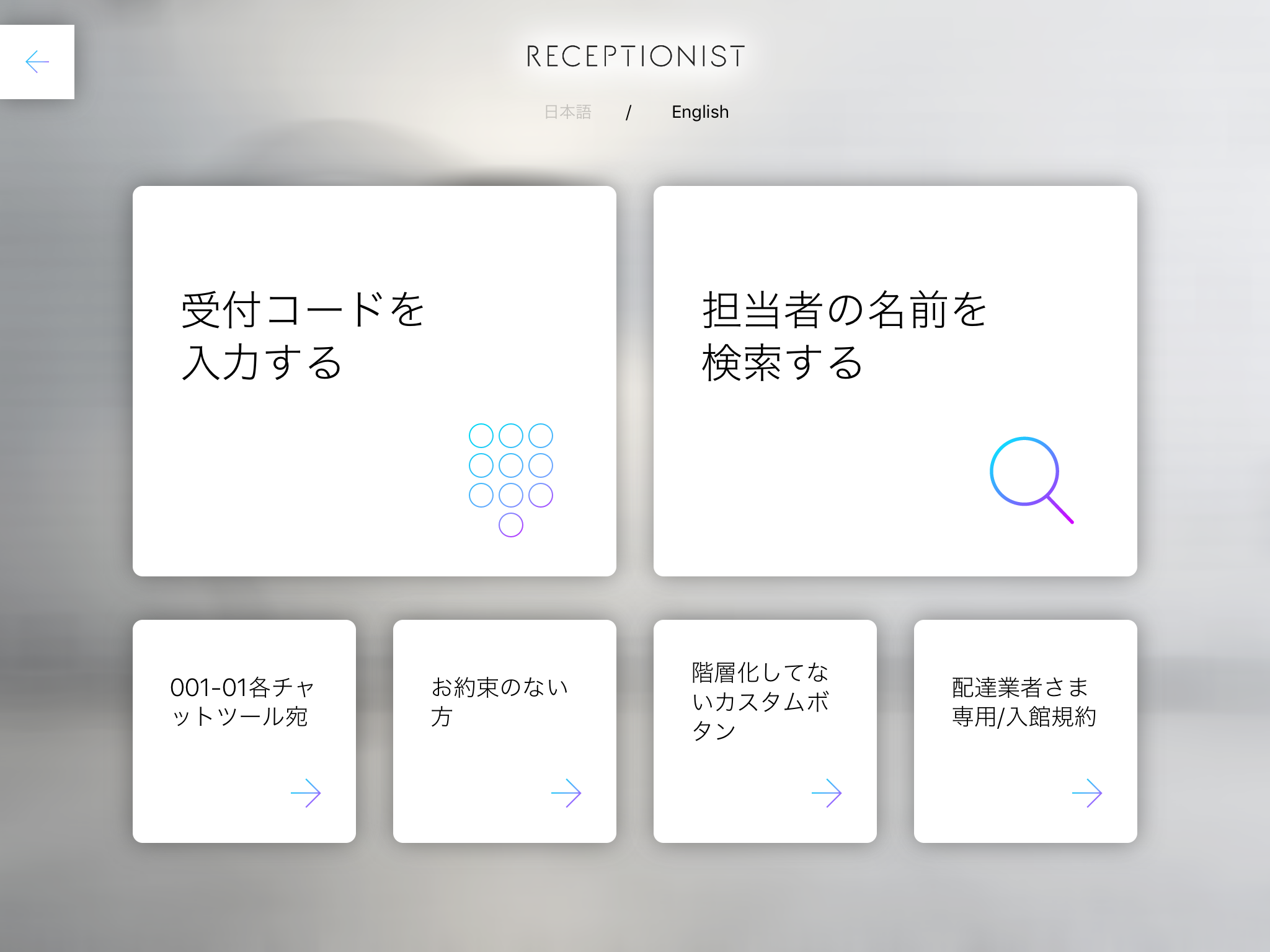The width and height of the screenshot is (1270, 952).
Task: Select the 日本語 language option
Action: point(567,112)
